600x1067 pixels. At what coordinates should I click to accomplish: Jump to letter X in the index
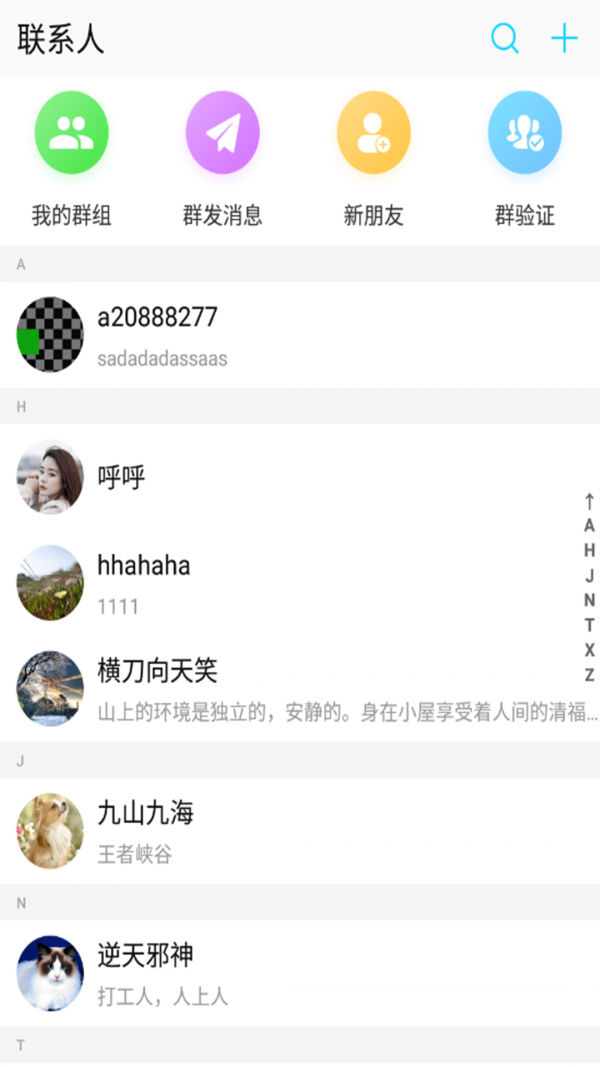pos(590,650)
